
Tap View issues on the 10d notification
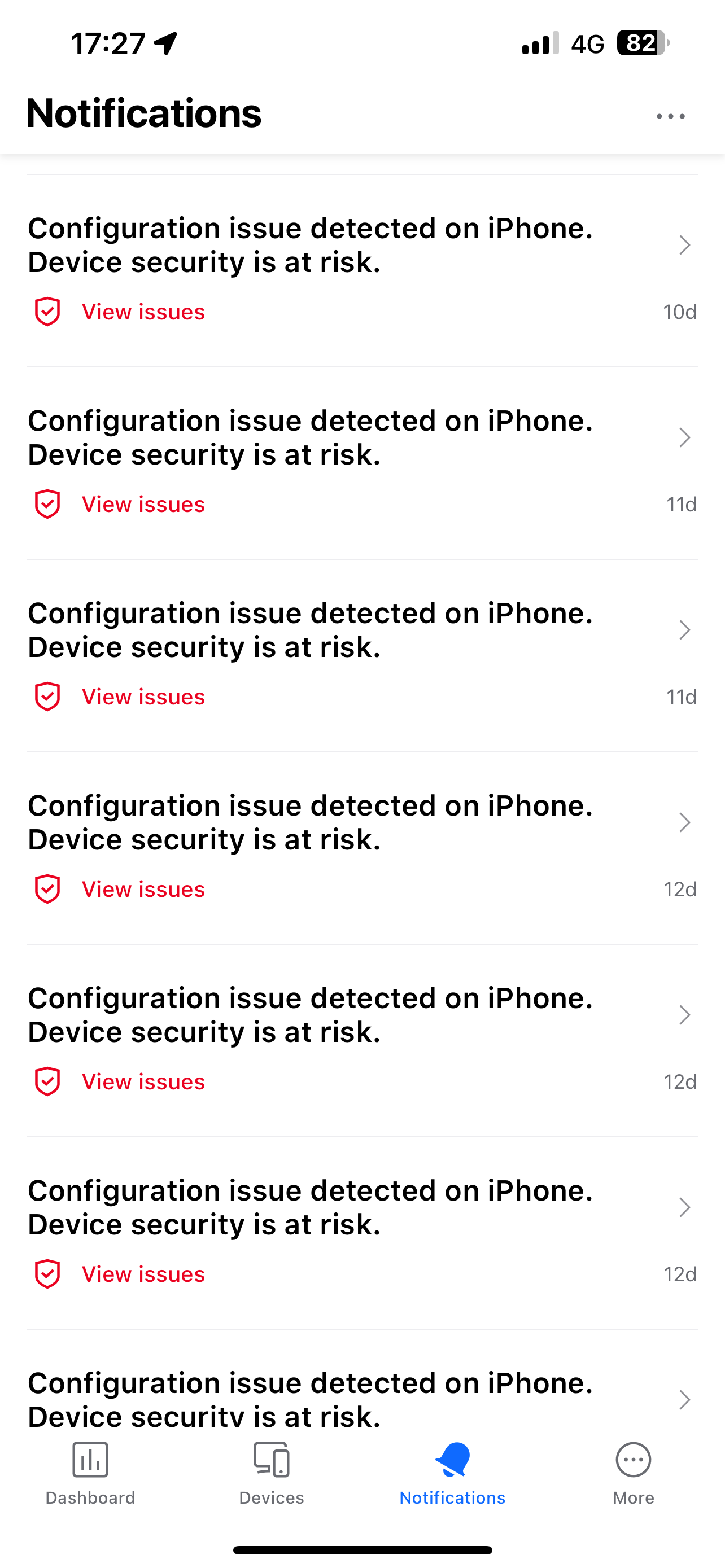(x=143, y=312)
